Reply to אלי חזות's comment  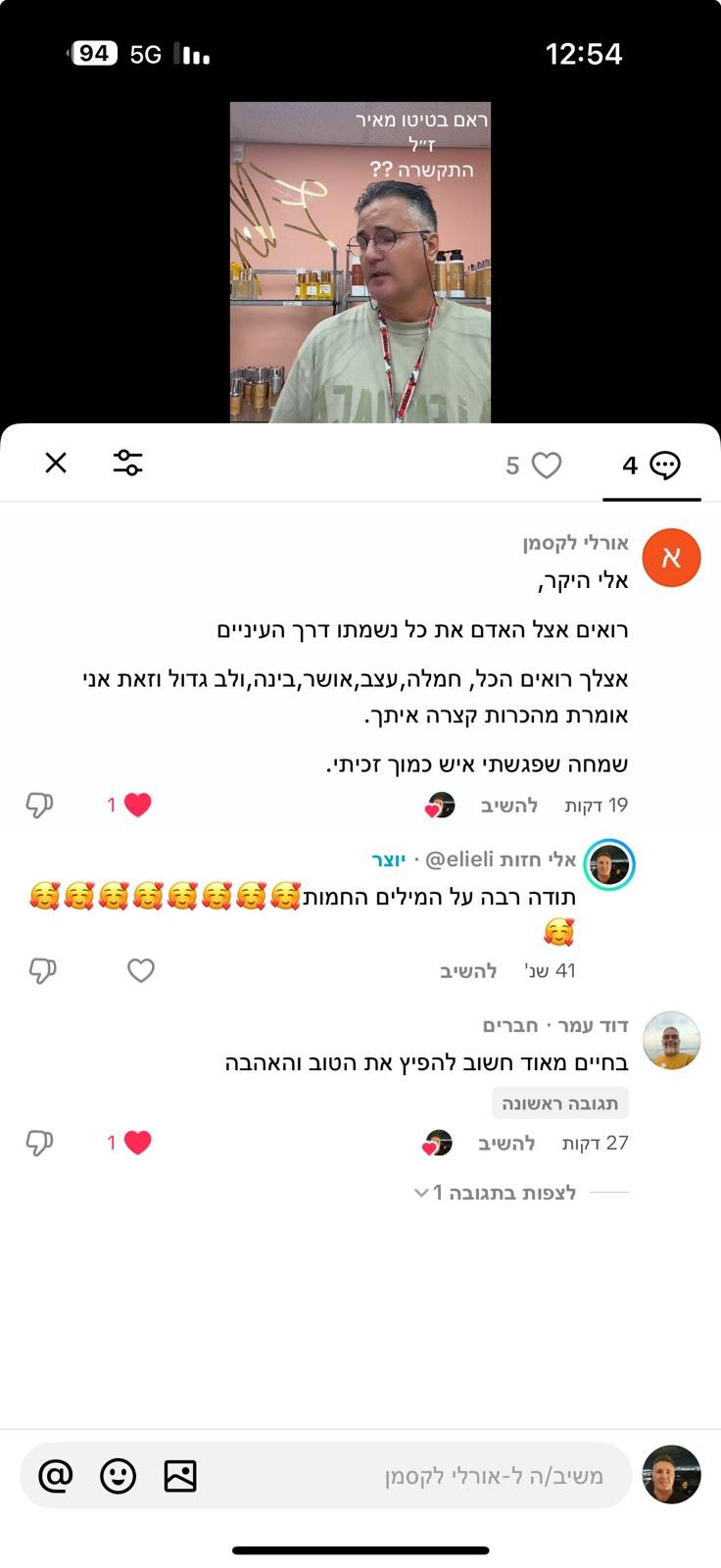pos(468,971)
